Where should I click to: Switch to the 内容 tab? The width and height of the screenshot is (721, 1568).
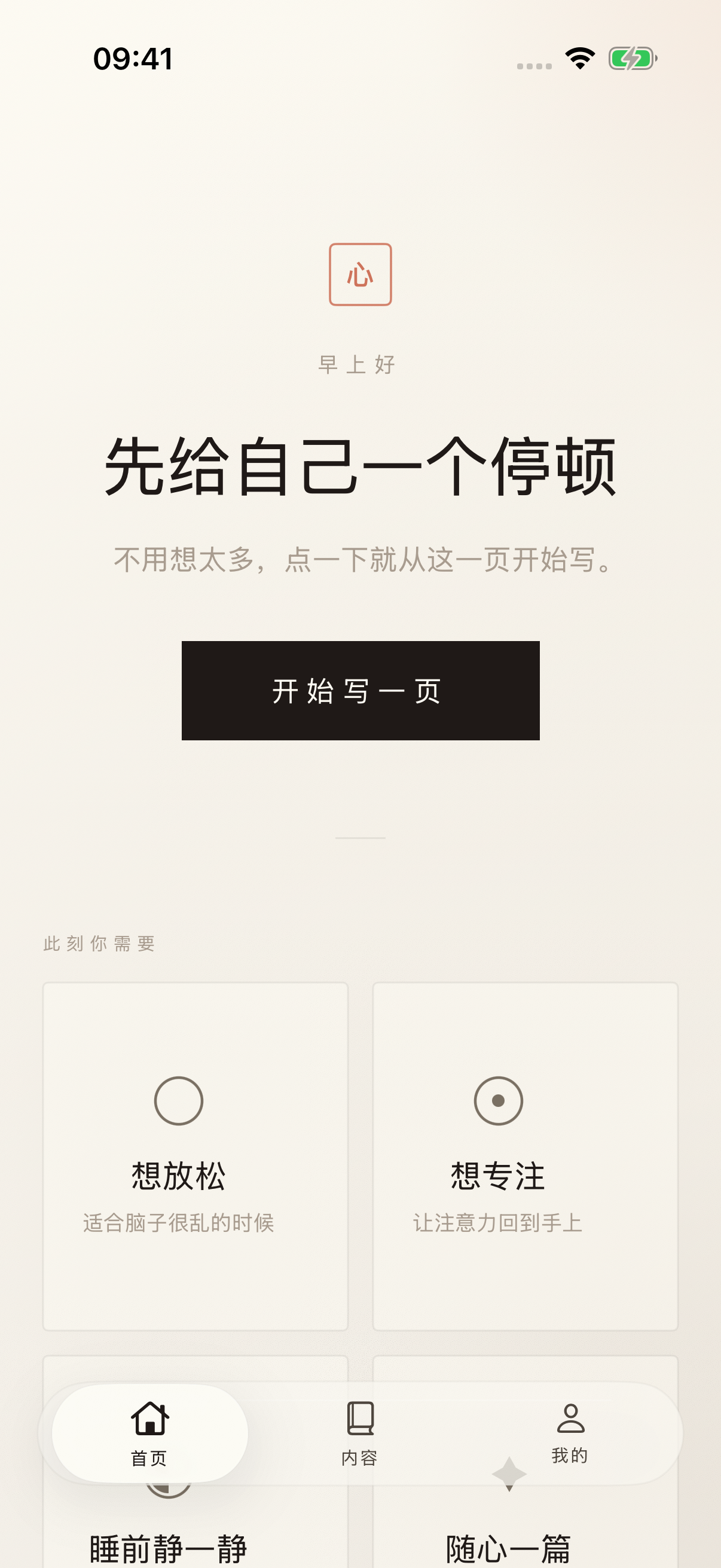point(359,1433)
